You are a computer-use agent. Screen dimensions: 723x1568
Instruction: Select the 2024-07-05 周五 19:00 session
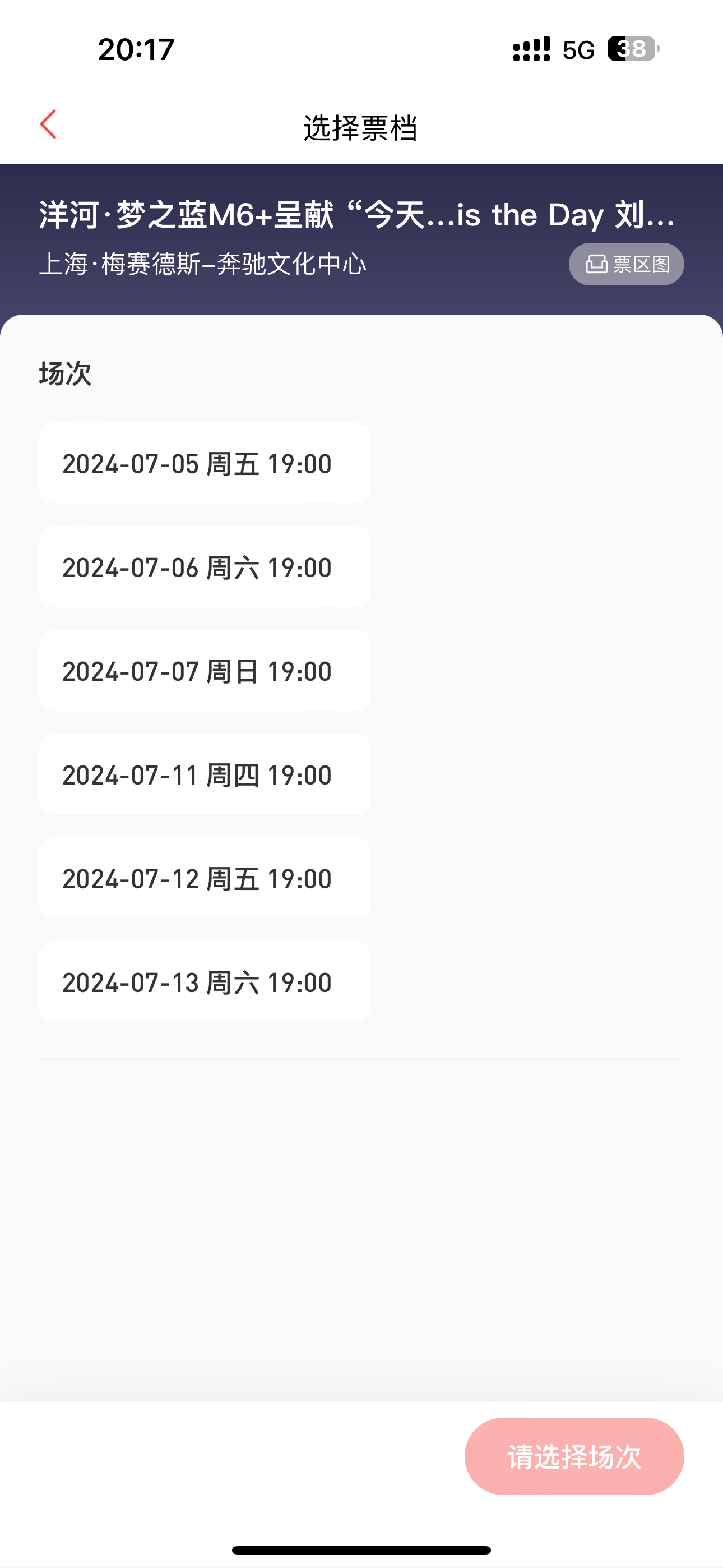(x=205, y=463)
